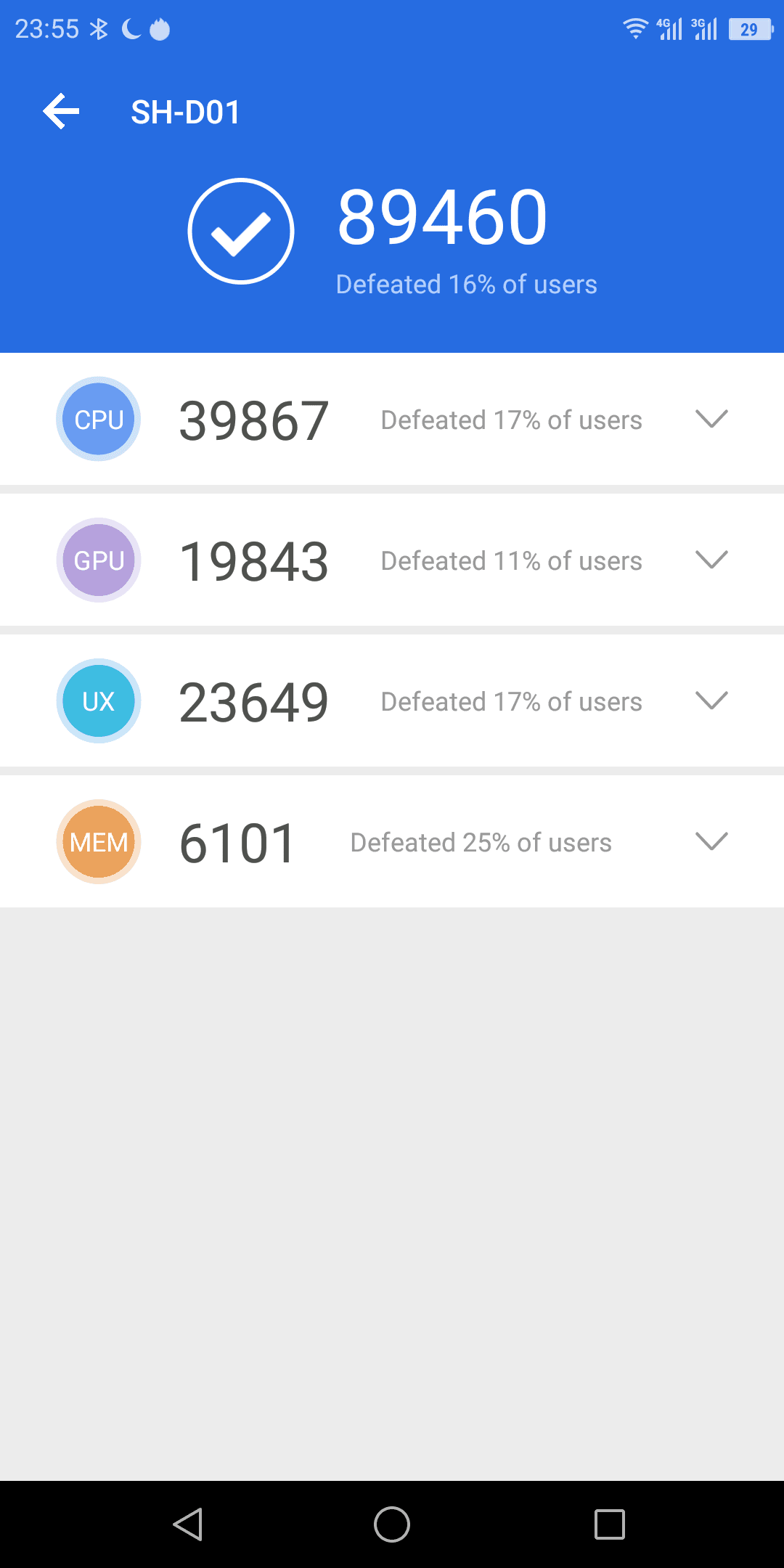The width and height of the screenshot is (784, 1568).
Task: Expand the CPU score details
Action: point(711,419)
